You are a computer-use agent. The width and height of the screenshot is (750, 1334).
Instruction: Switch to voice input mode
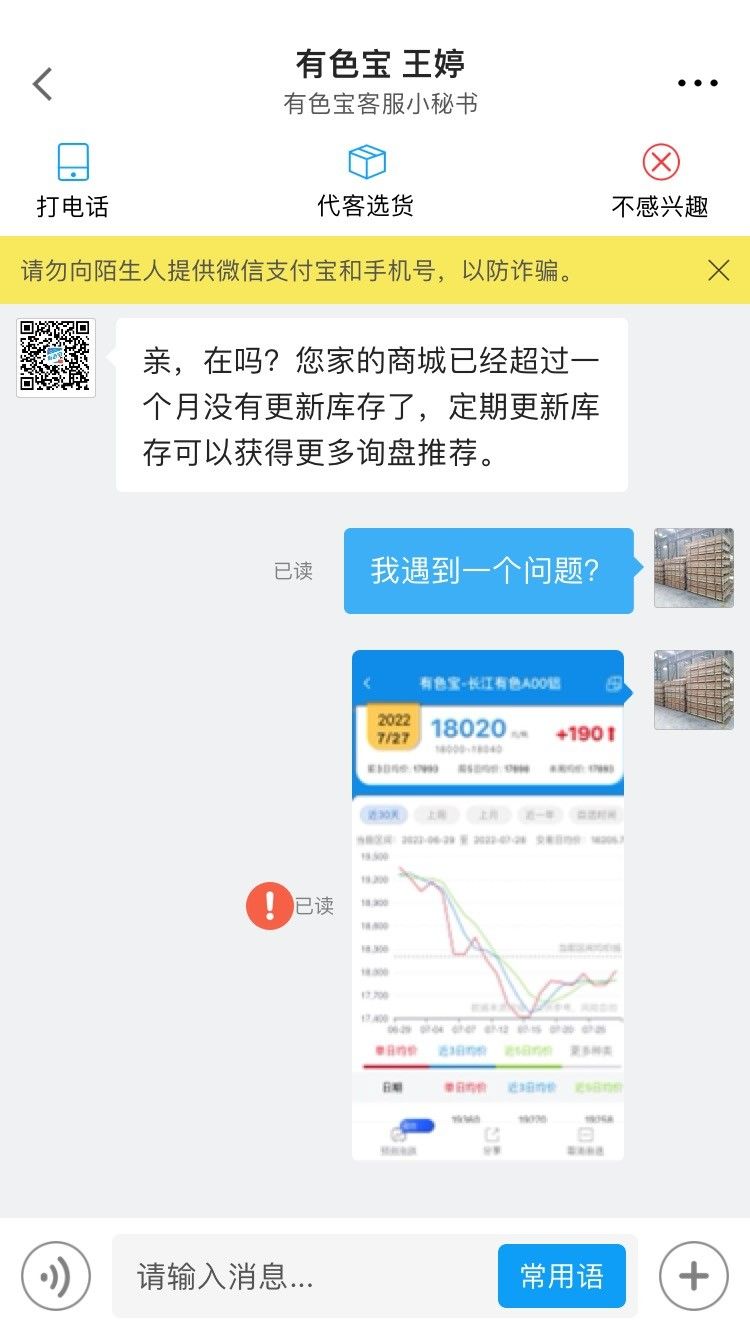click(x=56, y=1276)
